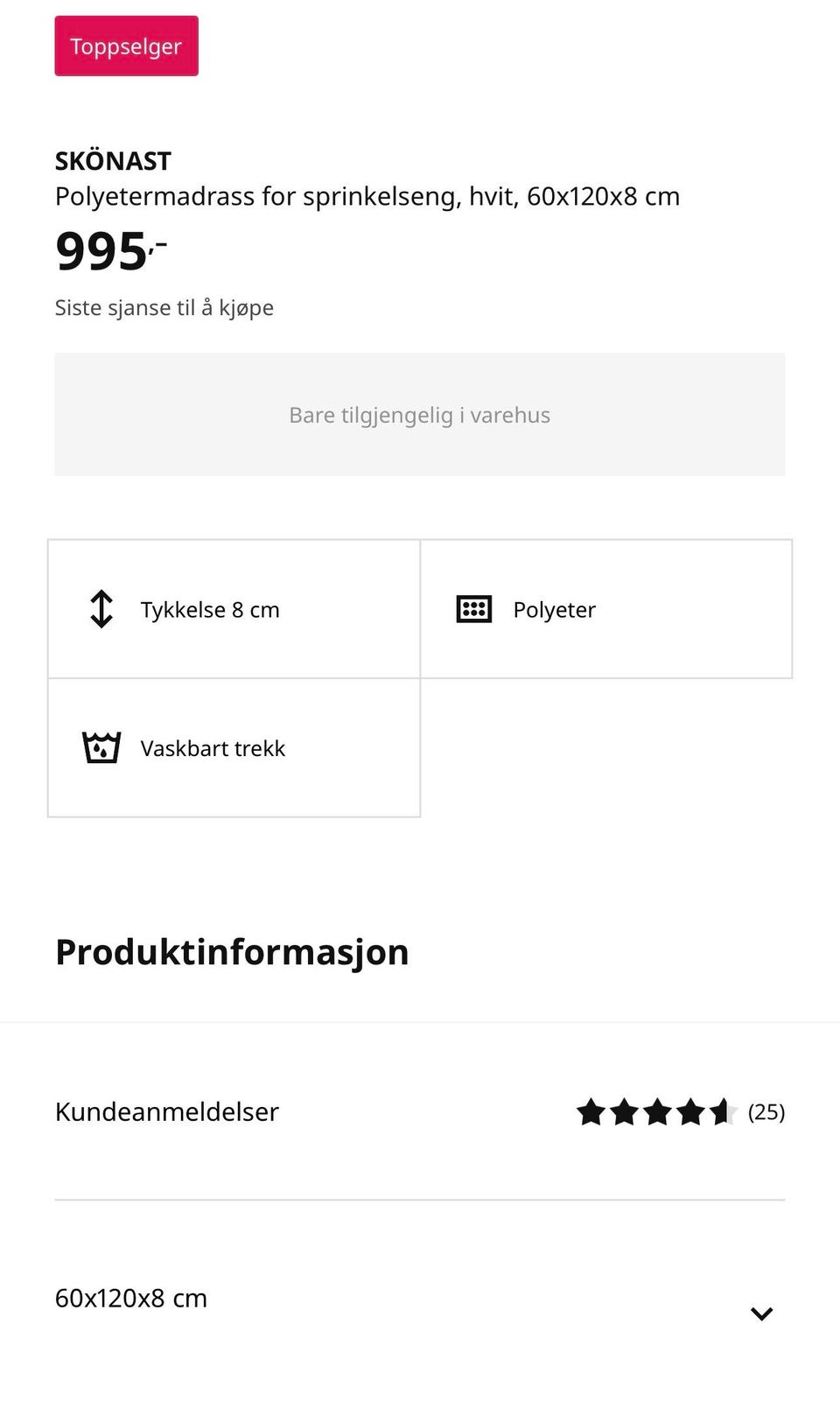This screenshot has height=1408, width=840.
Task: Click the washable trekk washtub icon
Action: [101, 748]
